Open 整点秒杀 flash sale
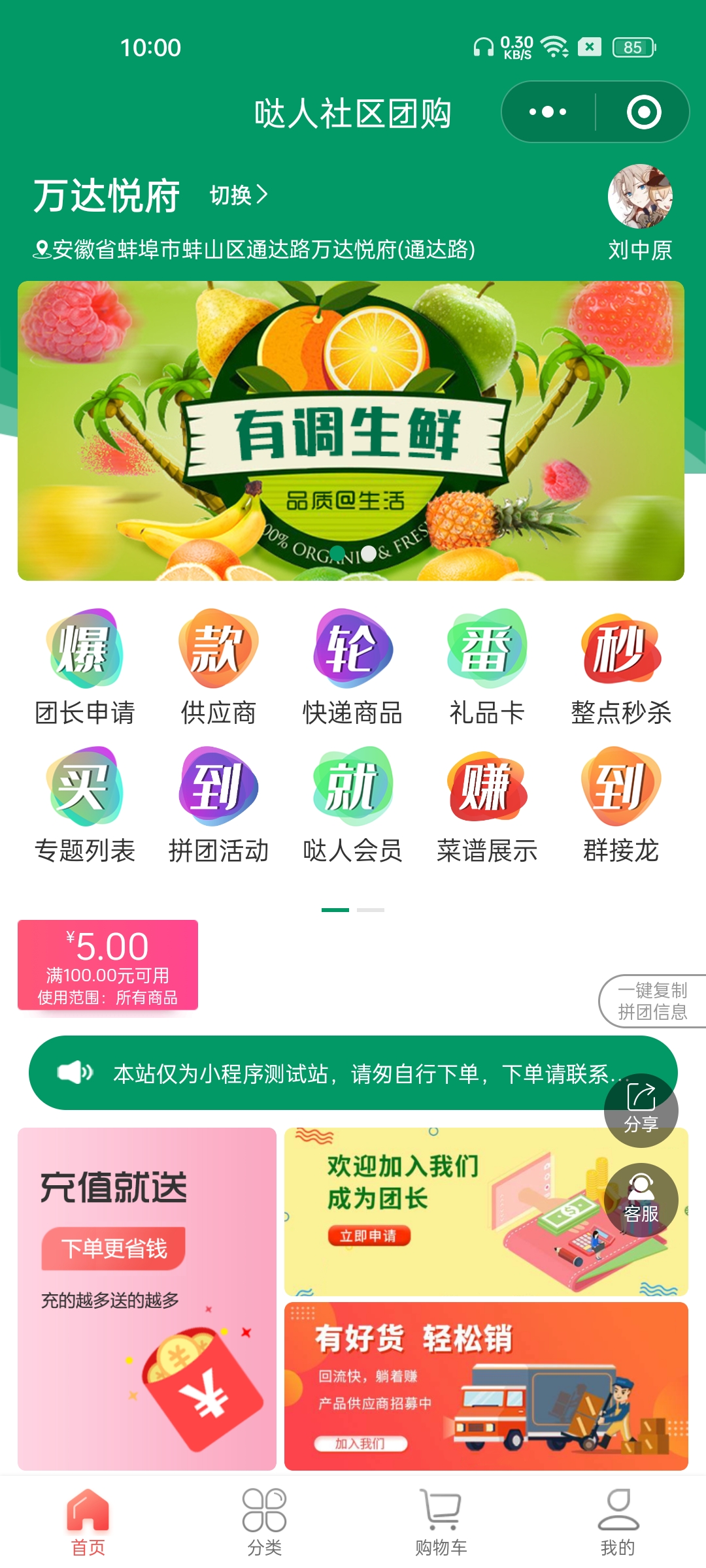706x1568 pixels. click(621, 668)
